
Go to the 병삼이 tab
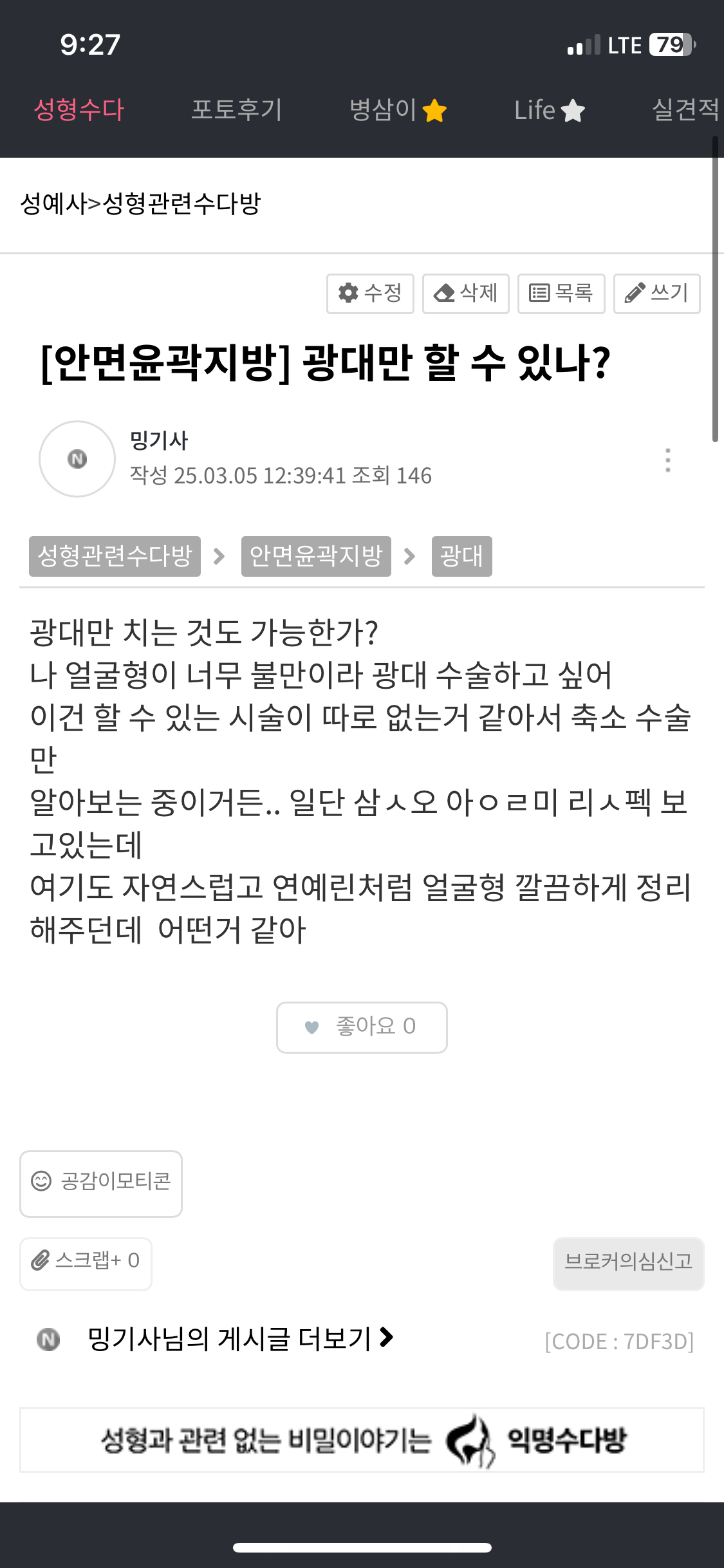pyautogui.click(x=398, y=110)
